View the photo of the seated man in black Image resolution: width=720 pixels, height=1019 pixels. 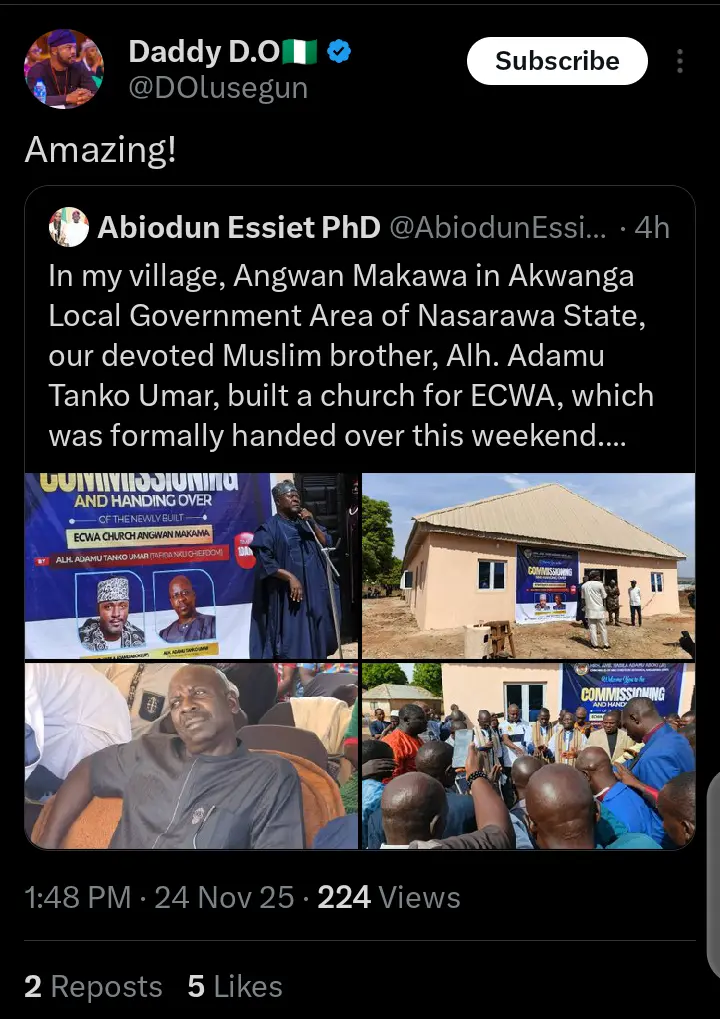[x=191, y=755]
